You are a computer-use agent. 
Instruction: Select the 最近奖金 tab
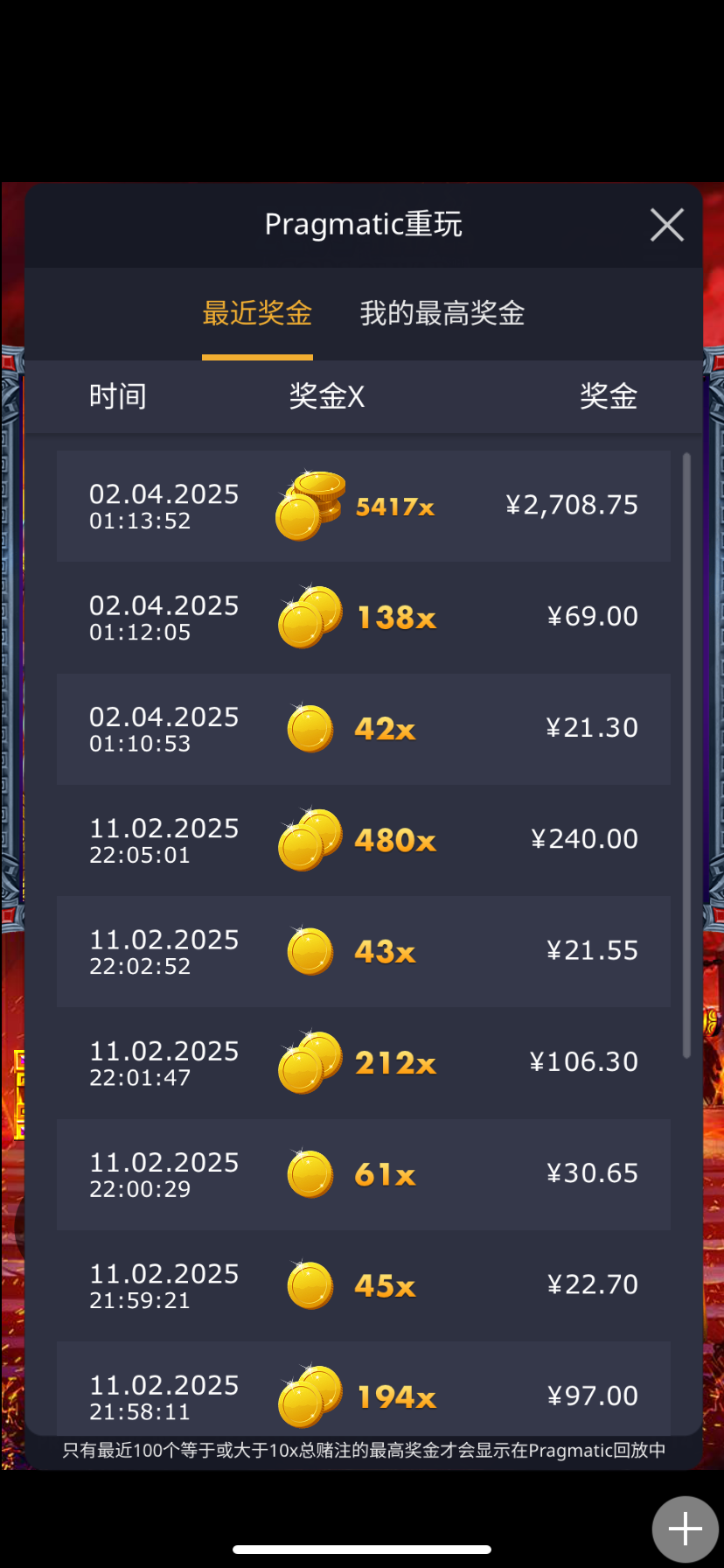(x=257, y=313)
